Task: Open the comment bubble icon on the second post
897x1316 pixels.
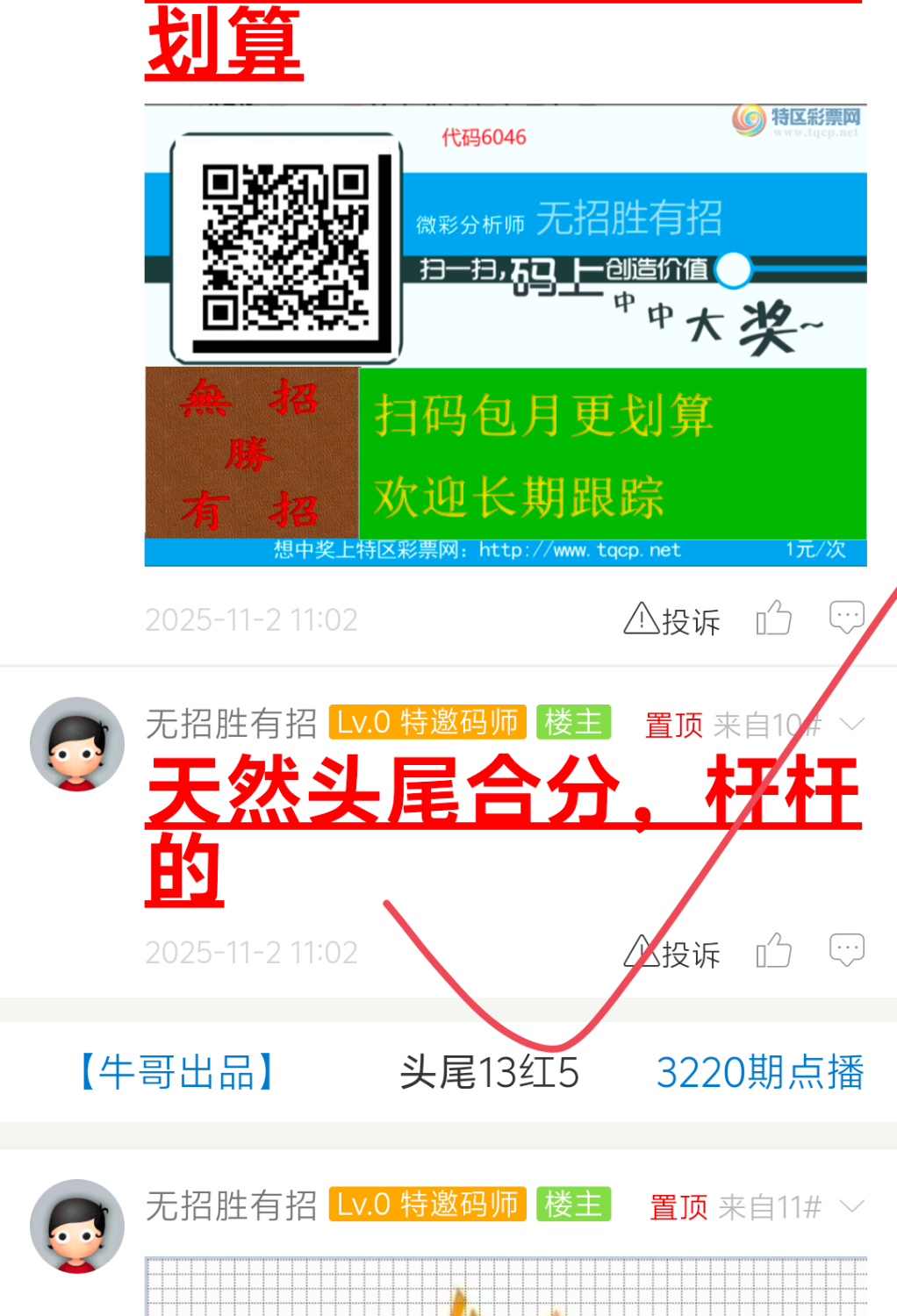Action: coord(846,949)
